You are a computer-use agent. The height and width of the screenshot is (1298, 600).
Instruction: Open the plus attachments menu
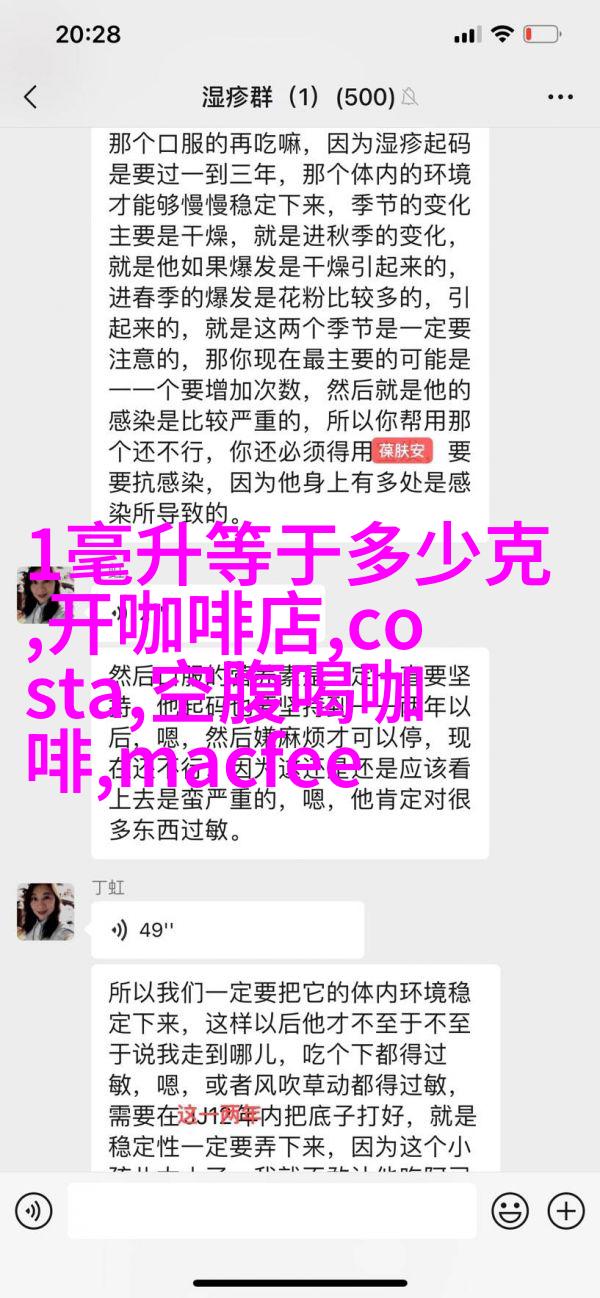click(x=565, y=1211)
